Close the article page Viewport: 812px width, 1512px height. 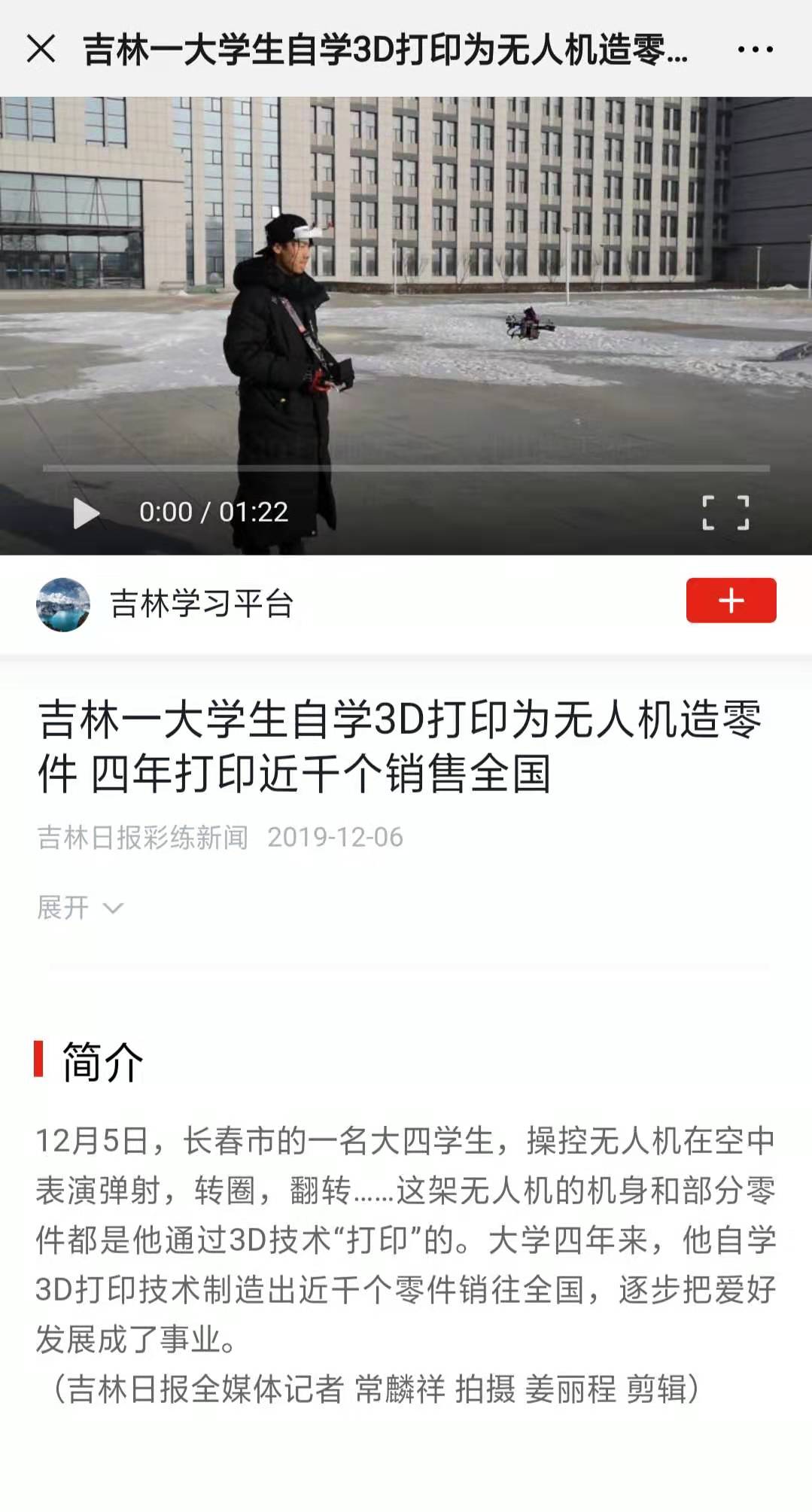pyautogui.click(x=41, y=50)
